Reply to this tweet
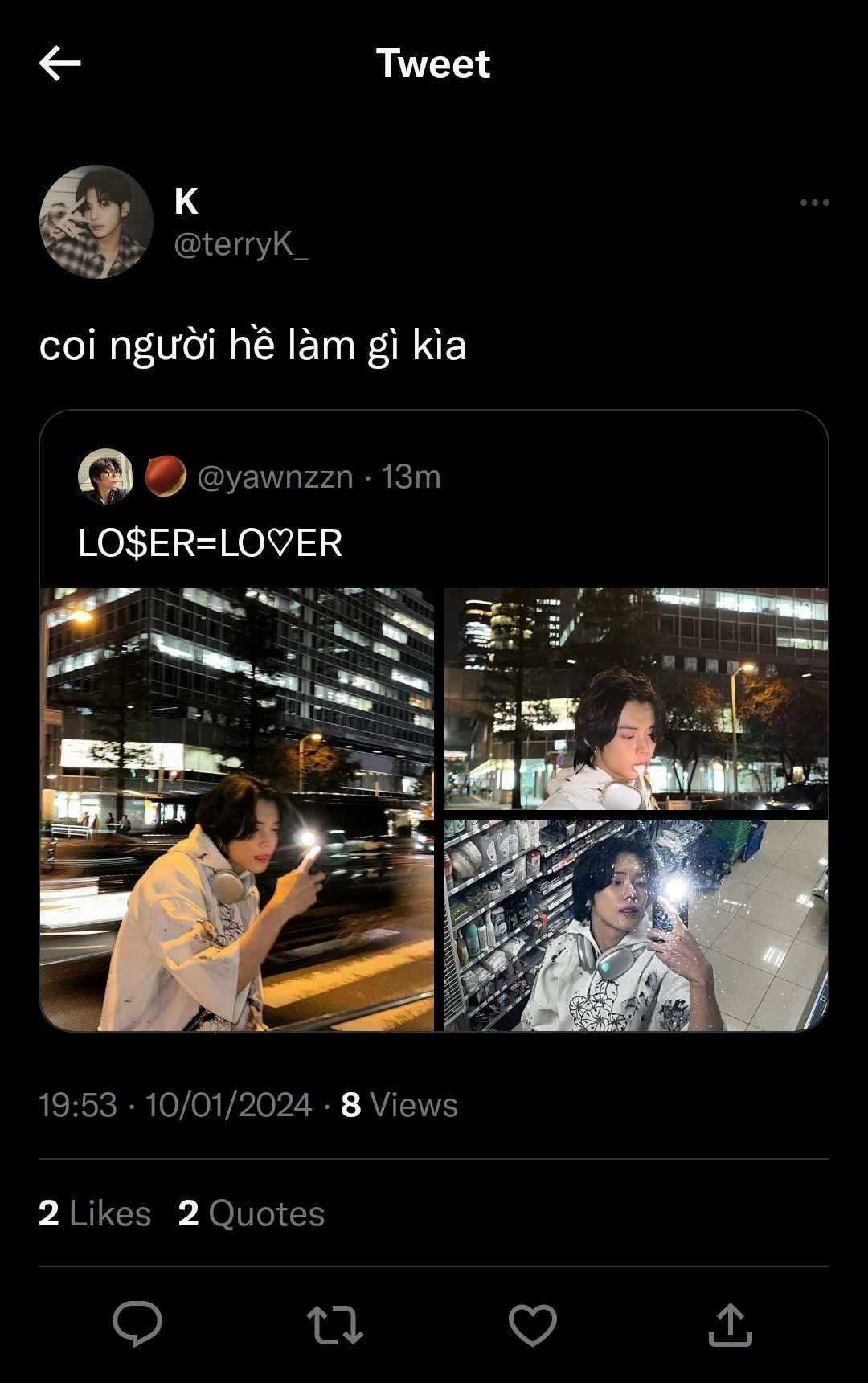The width and height of the screenshot is (868, 1383). click(137, 1324)
